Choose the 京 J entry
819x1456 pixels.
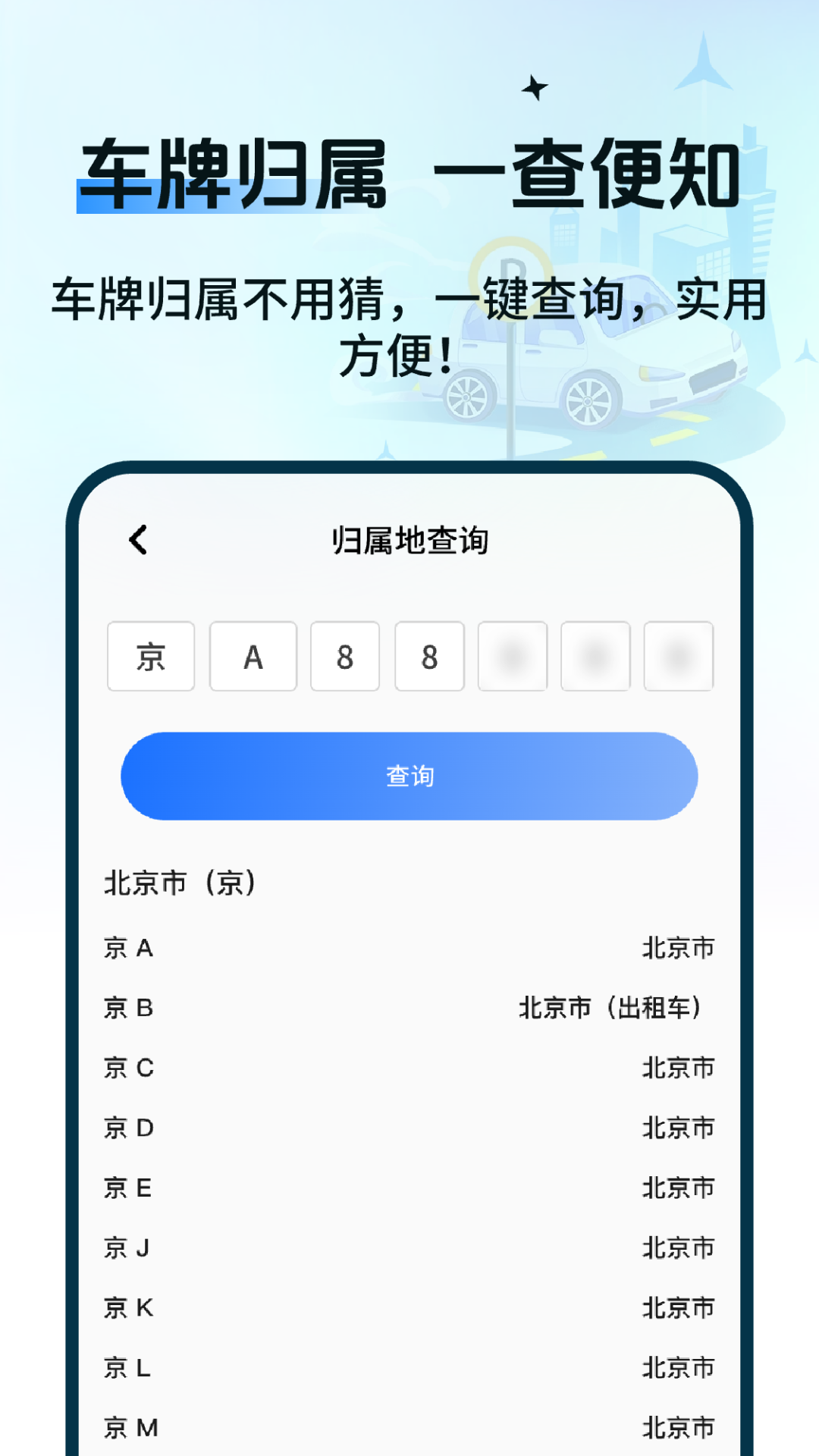click(x=409, y=1248)
